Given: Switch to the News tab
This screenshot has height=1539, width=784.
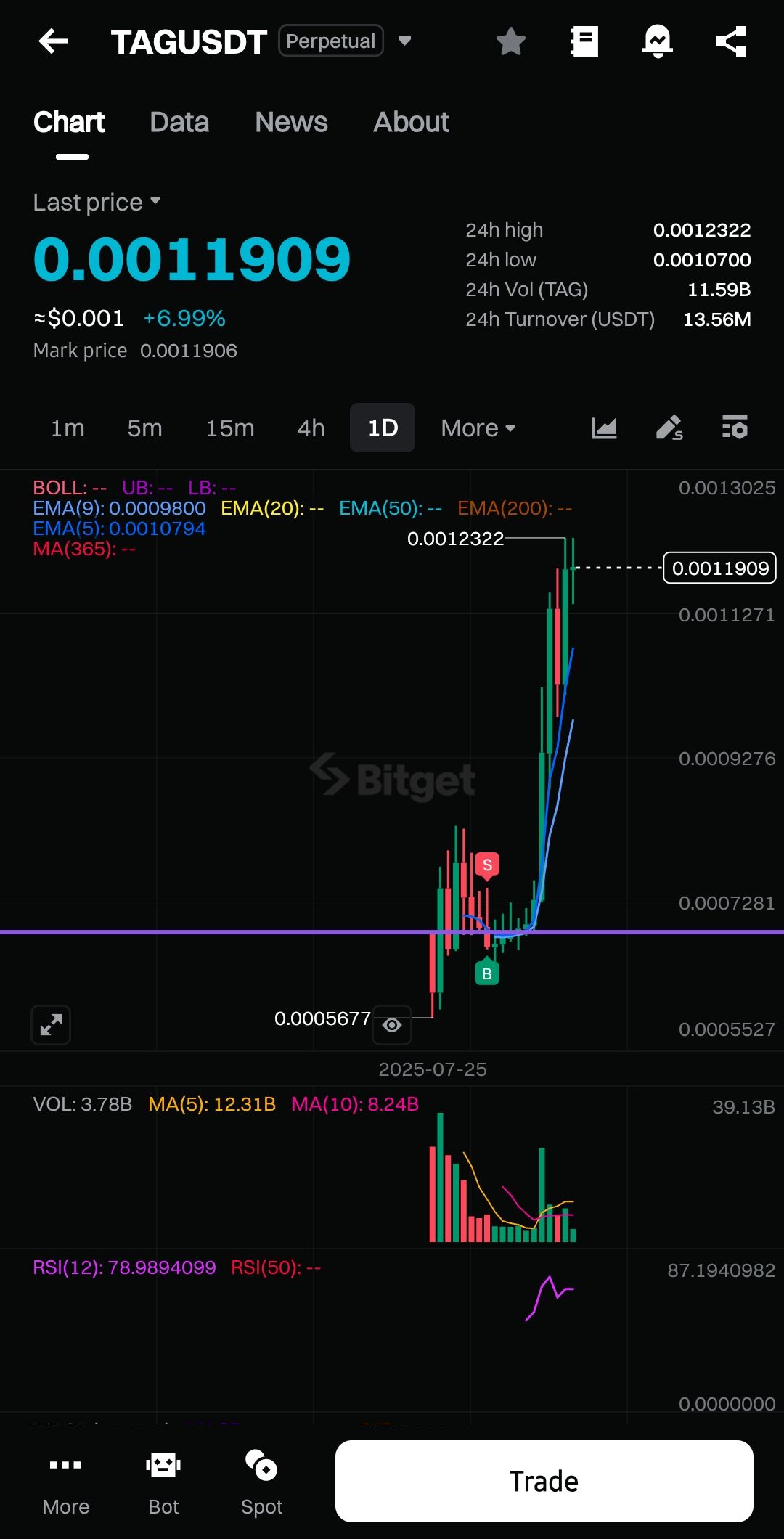Looking at the screenshot, I should click(291, 122).
